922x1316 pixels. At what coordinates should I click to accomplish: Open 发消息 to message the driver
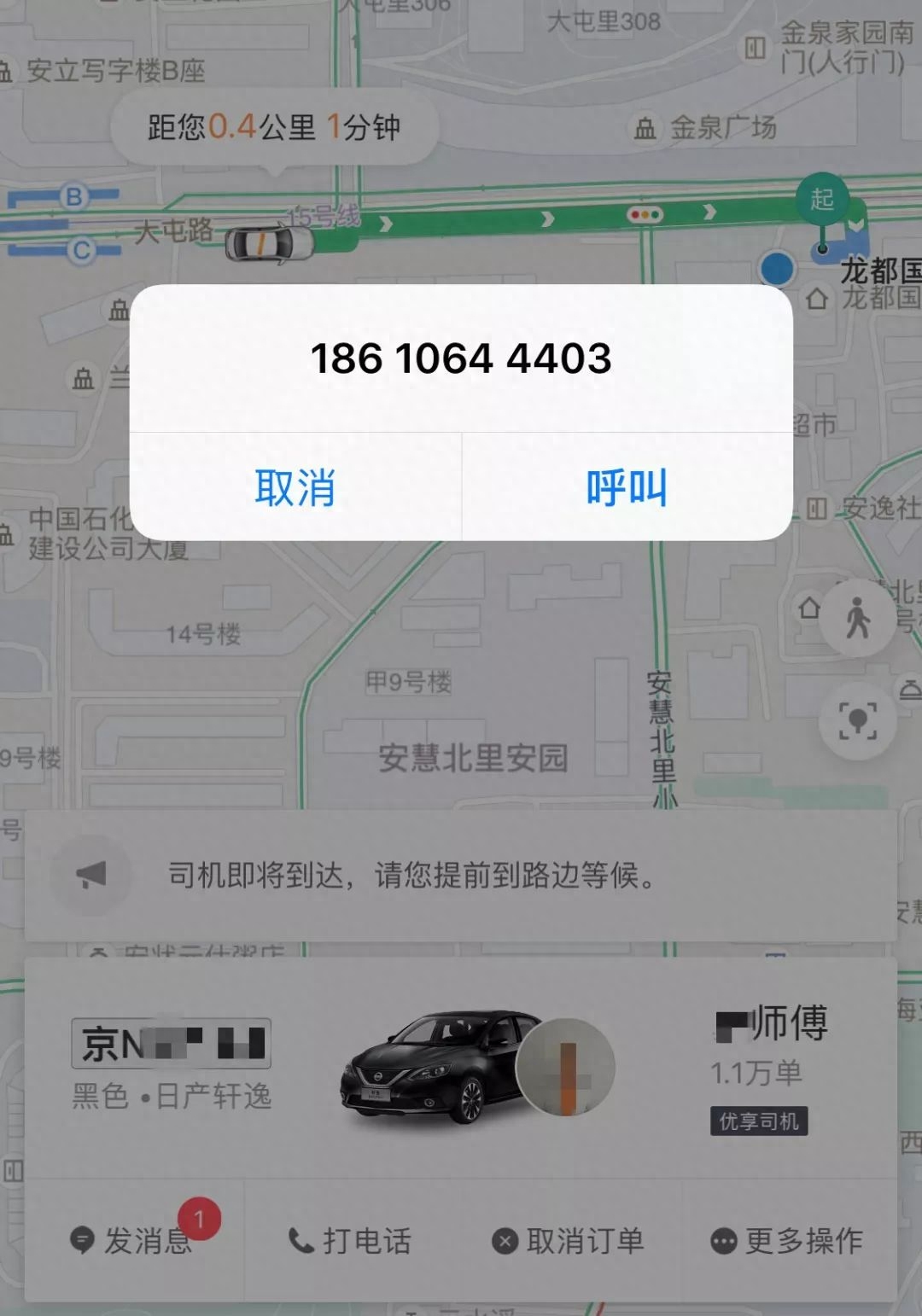[132, 1240]
